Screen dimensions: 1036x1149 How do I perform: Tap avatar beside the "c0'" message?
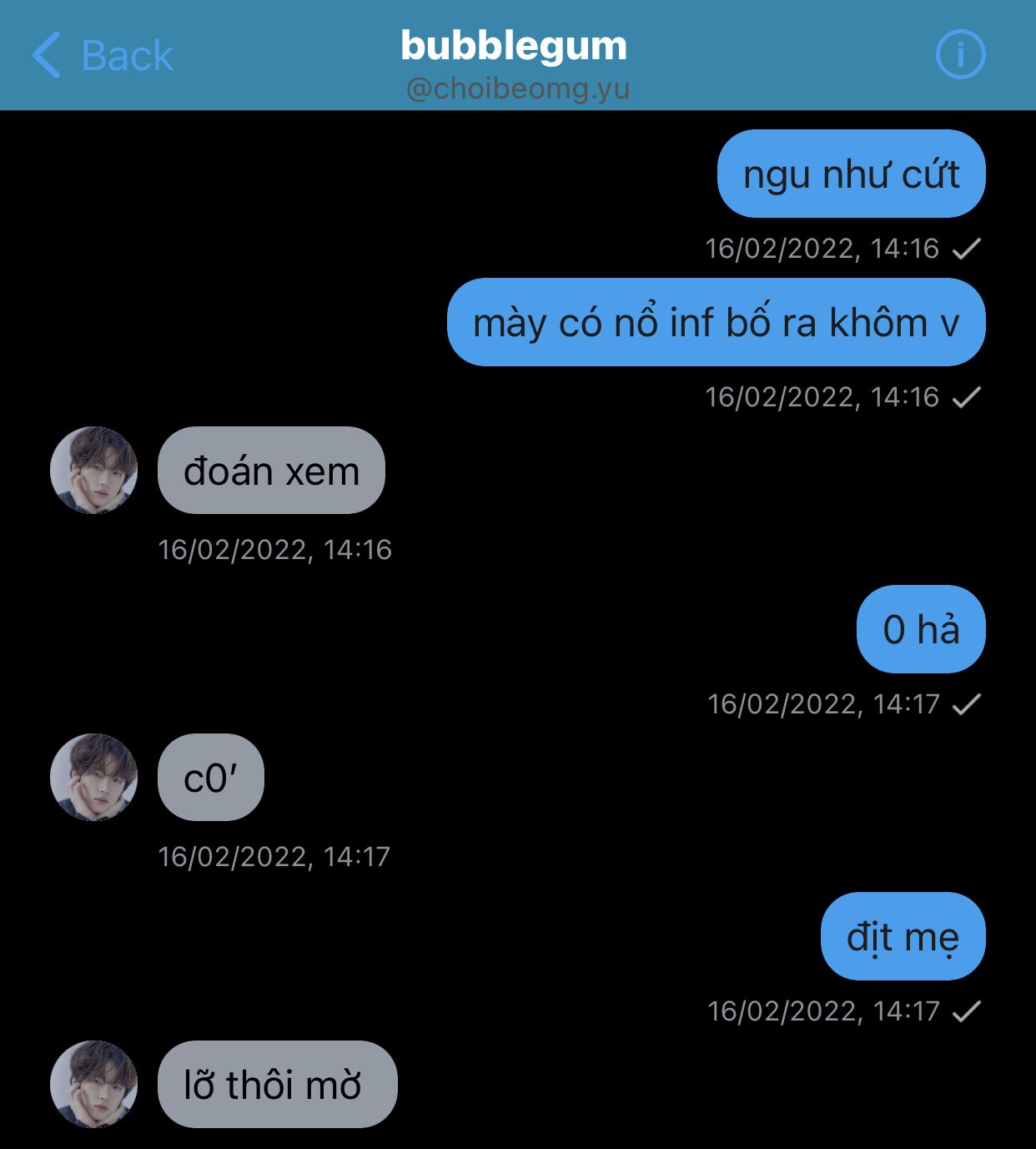(94, 777)
